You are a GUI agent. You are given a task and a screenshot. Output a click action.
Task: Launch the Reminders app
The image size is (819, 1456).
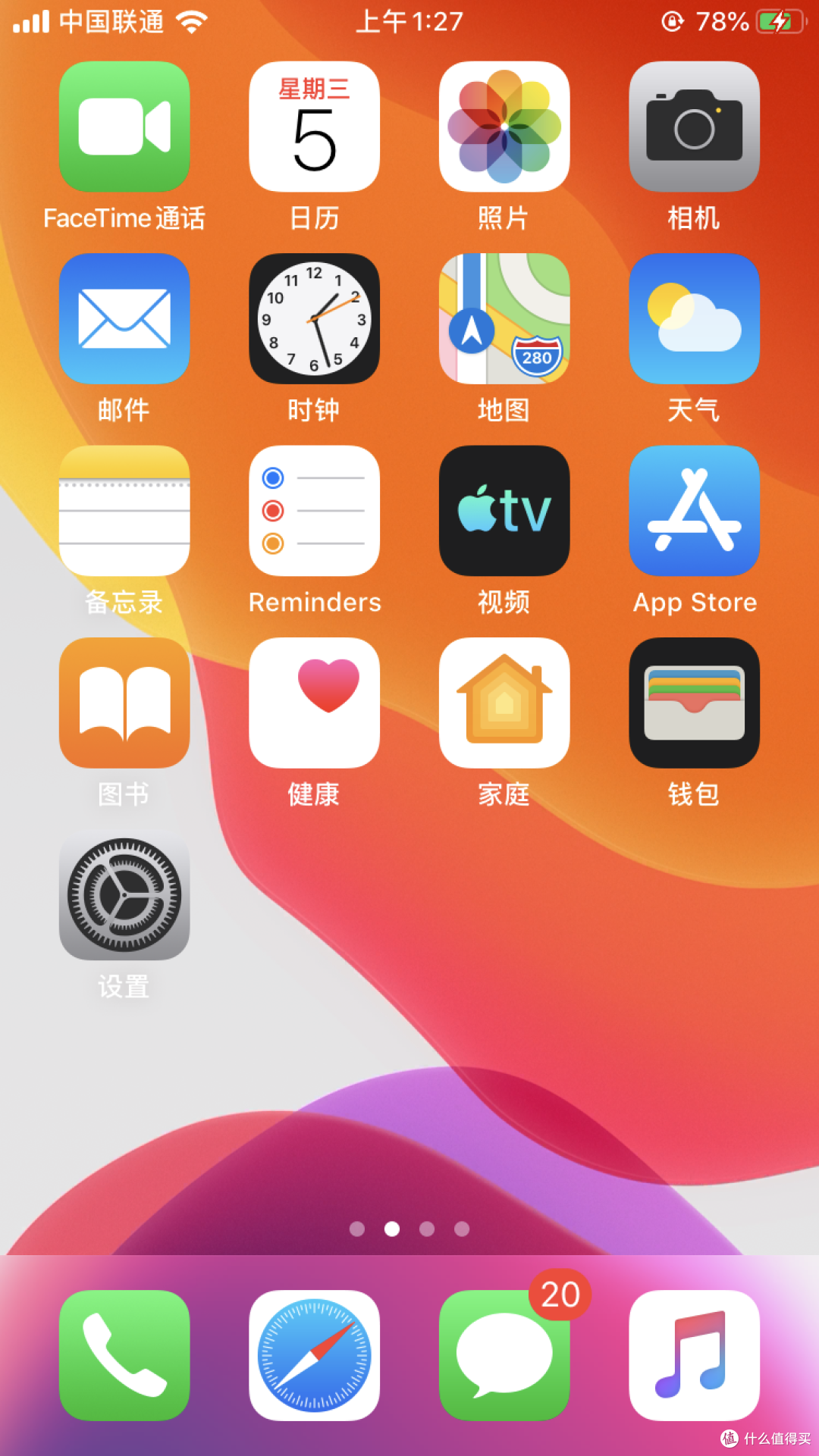[314, 510]
